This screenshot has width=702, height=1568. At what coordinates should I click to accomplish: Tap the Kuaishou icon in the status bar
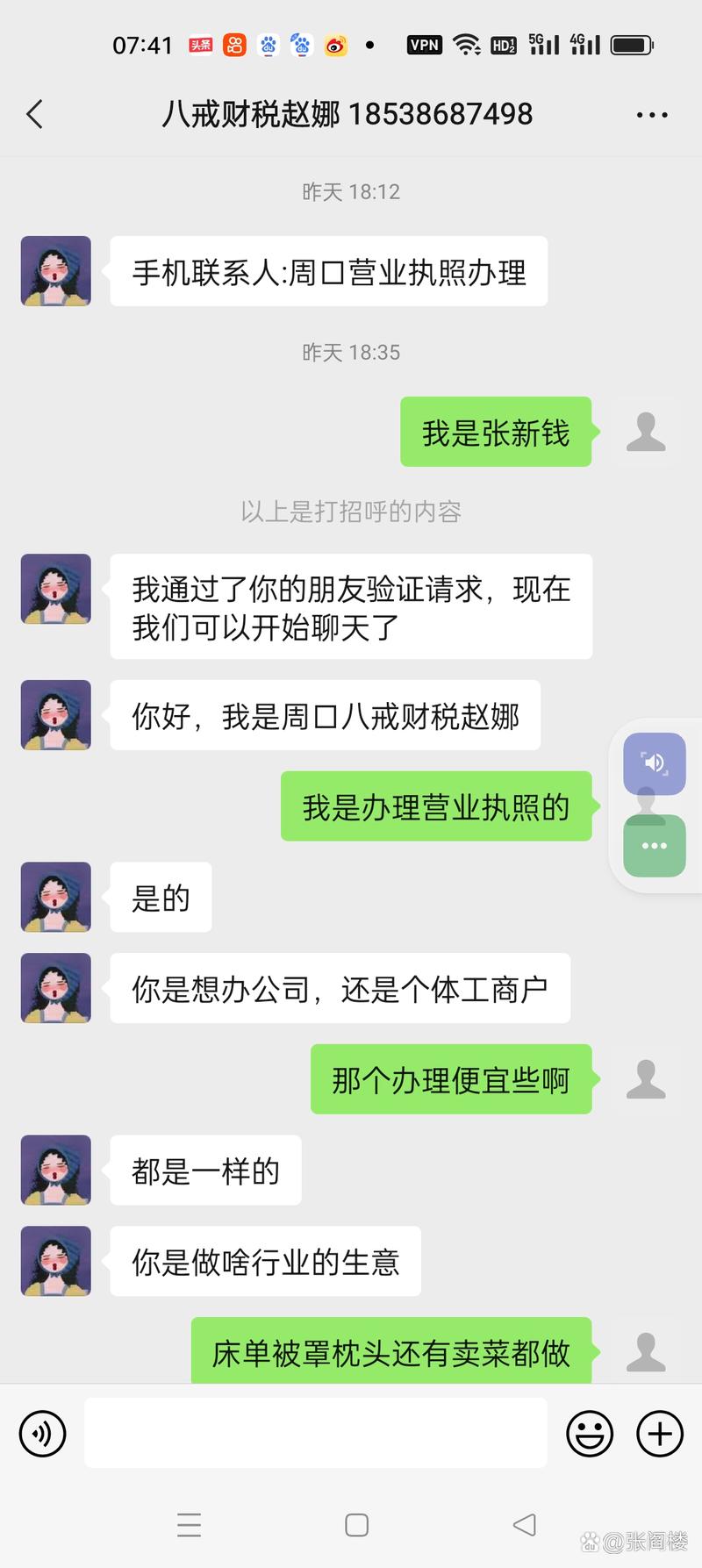(233, 45)
